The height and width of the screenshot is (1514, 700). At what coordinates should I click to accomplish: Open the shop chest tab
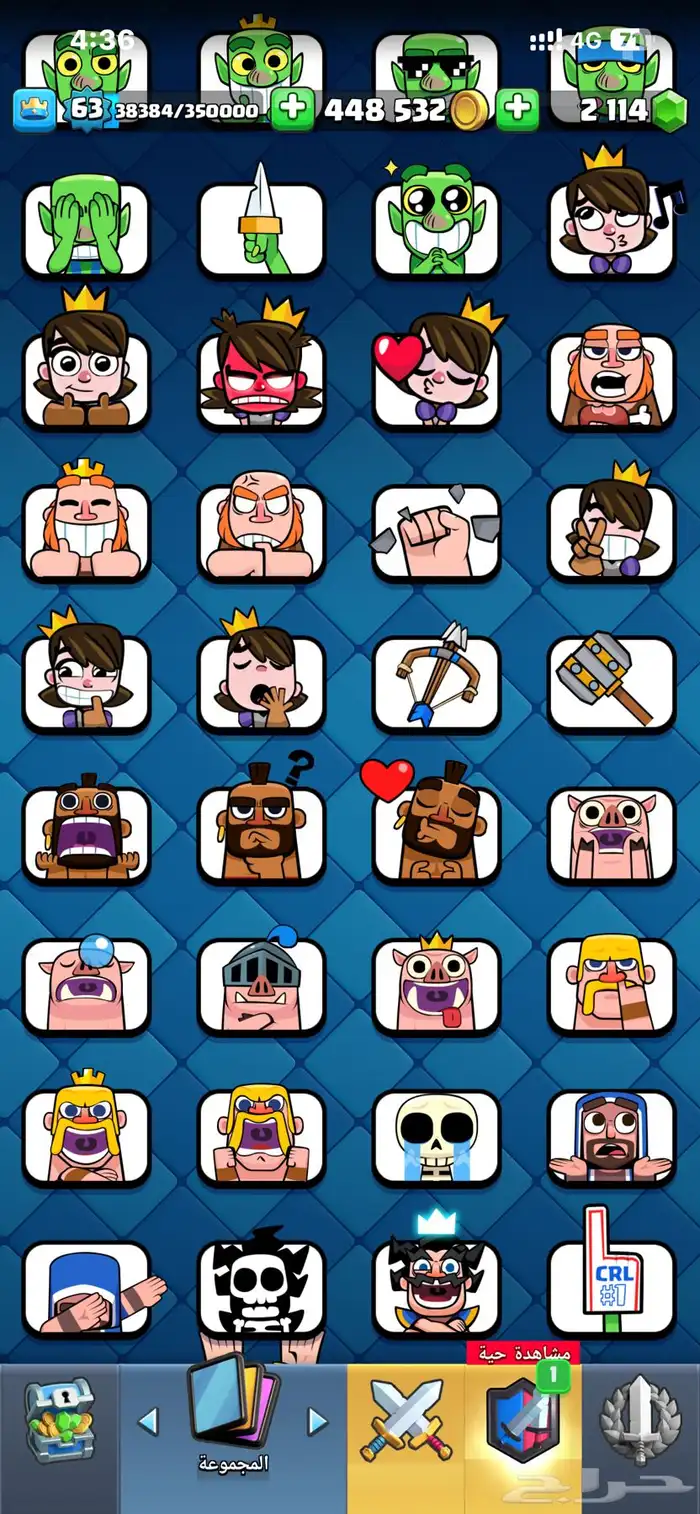(58, 1420)
